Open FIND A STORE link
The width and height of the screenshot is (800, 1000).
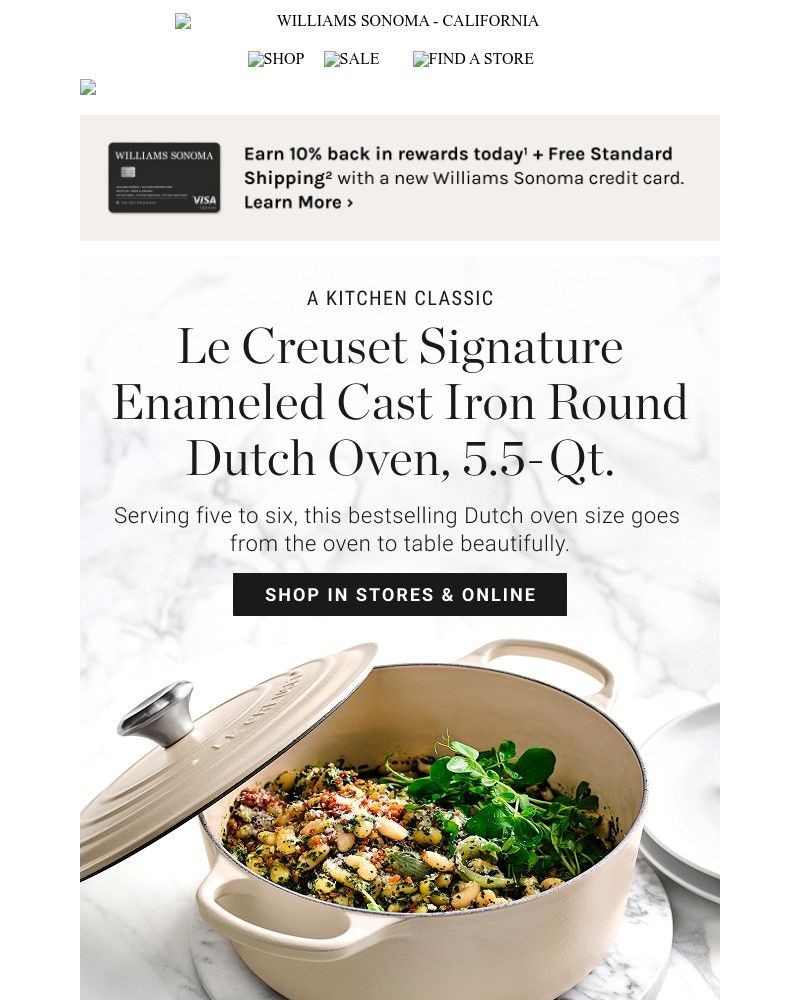coord(473,59)
